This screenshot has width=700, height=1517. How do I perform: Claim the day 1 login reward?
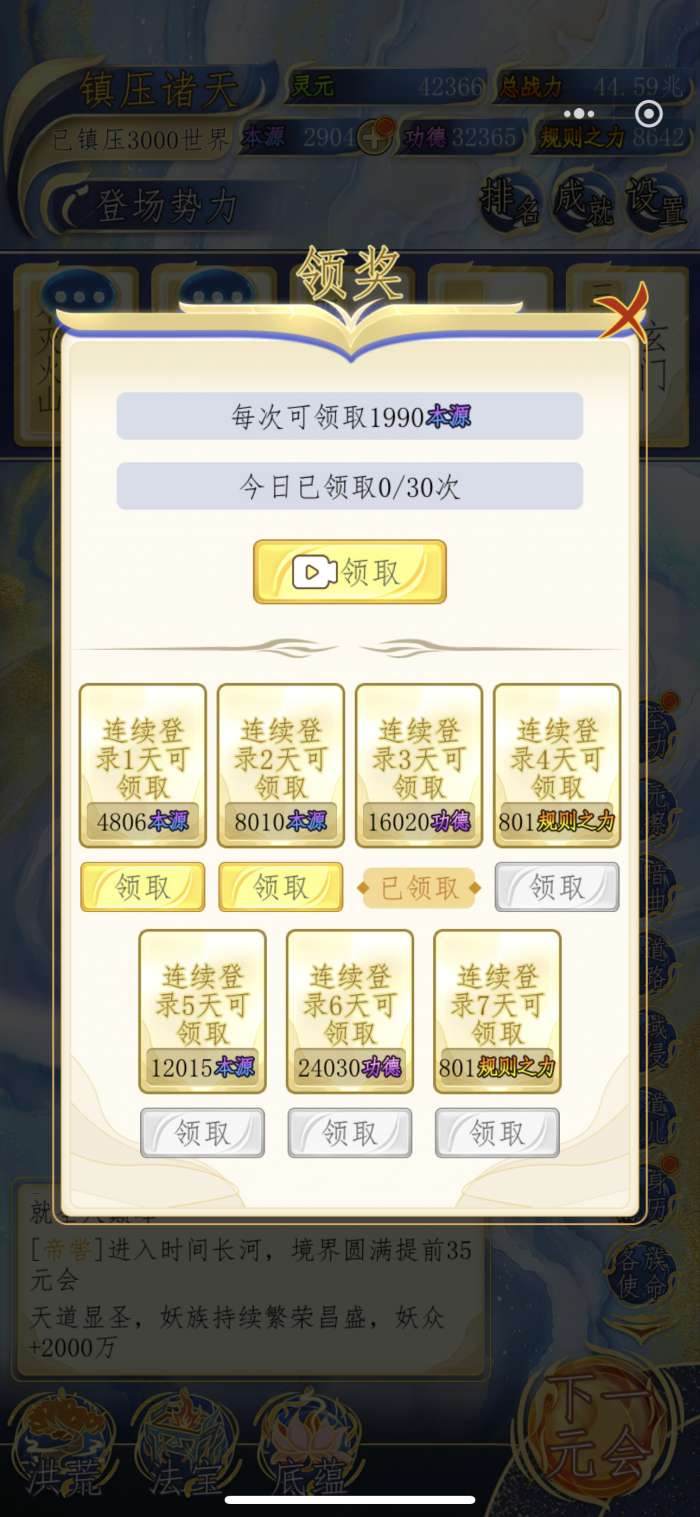pyautogui.click(x=142, y=887)
